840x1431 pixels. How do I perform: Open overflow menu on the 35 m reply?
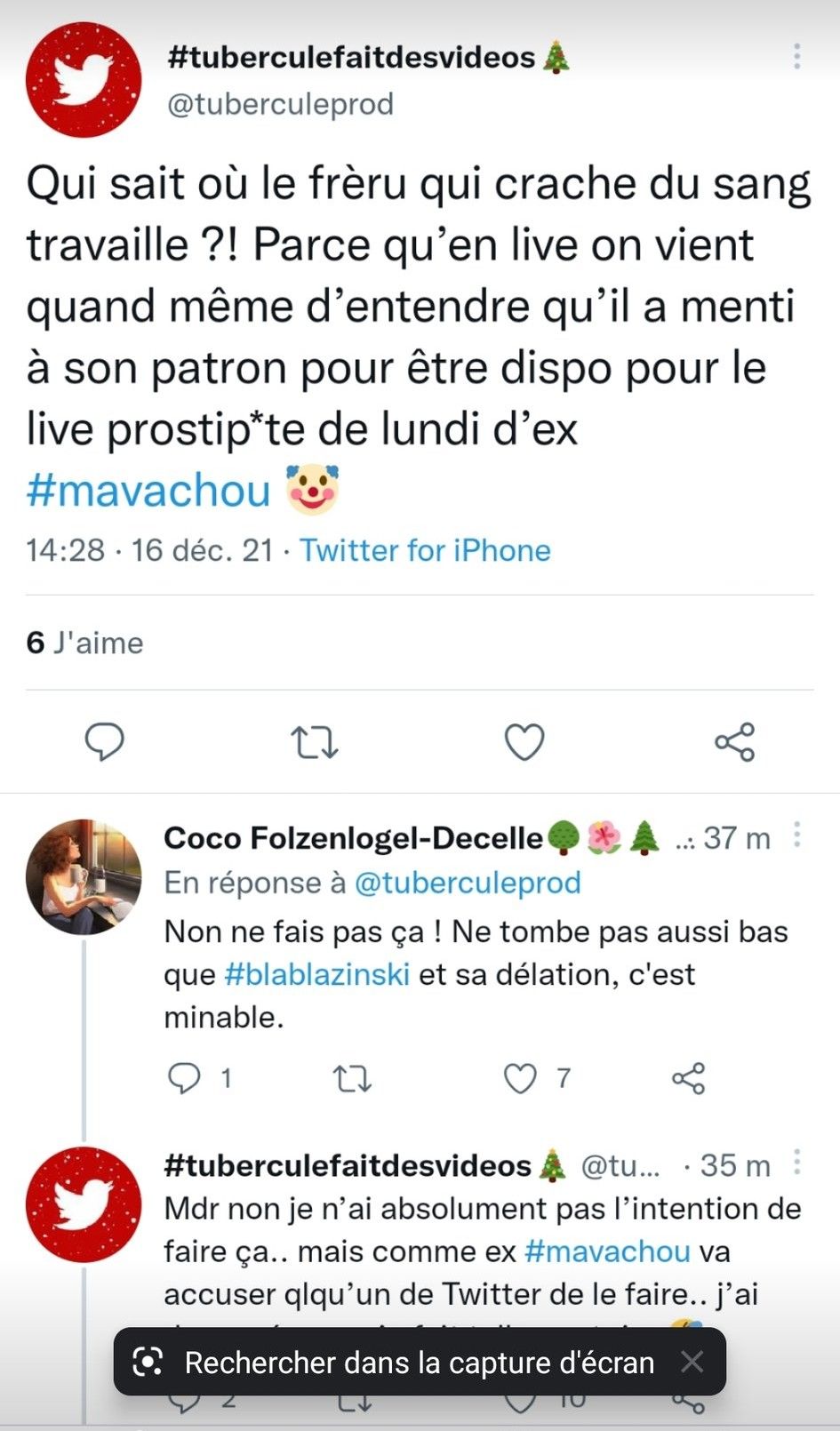pyautogui.click(x=797, y=1163)
